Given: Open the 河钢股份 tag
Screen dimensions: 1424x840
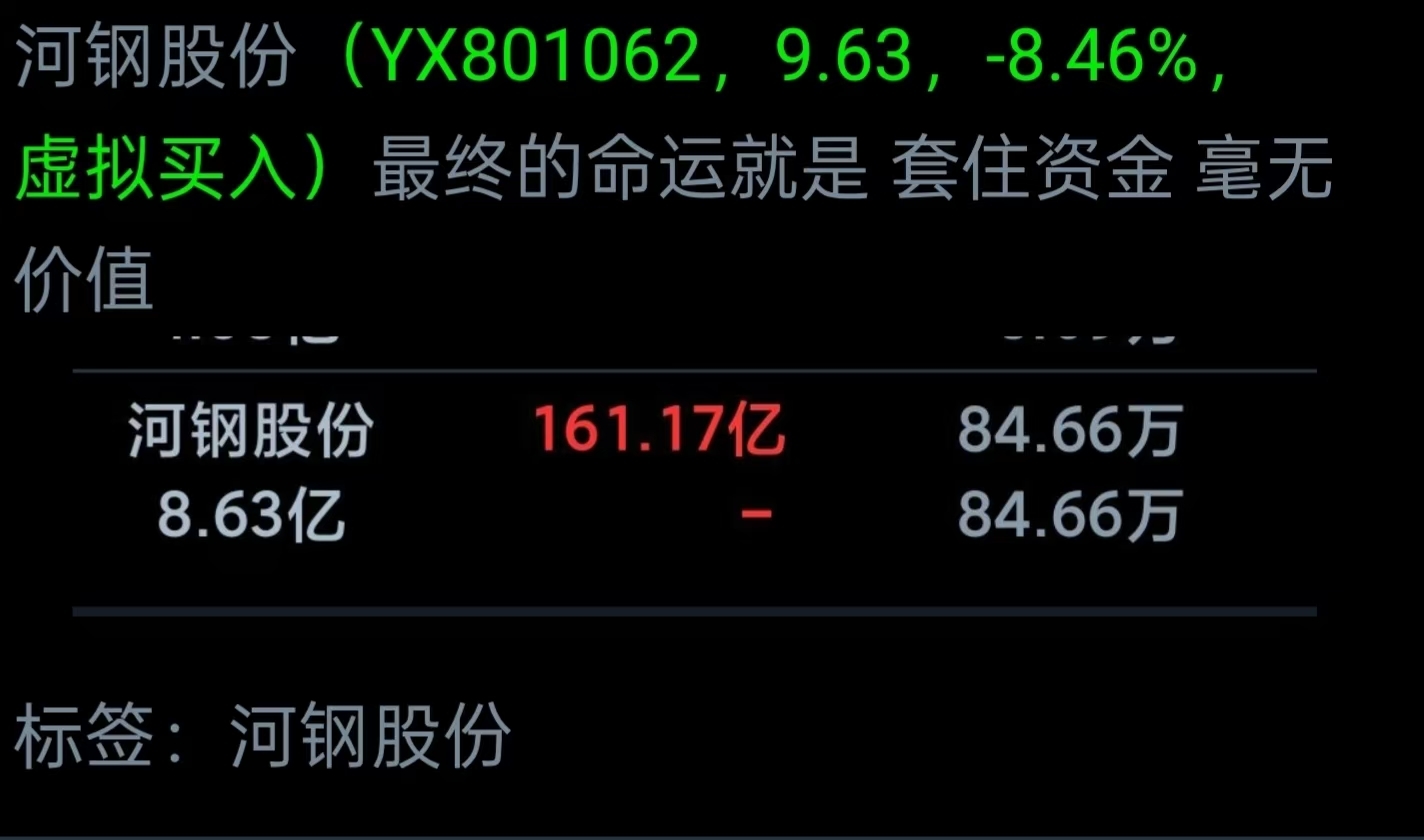Looking at the screenshot, I should 371,737.
